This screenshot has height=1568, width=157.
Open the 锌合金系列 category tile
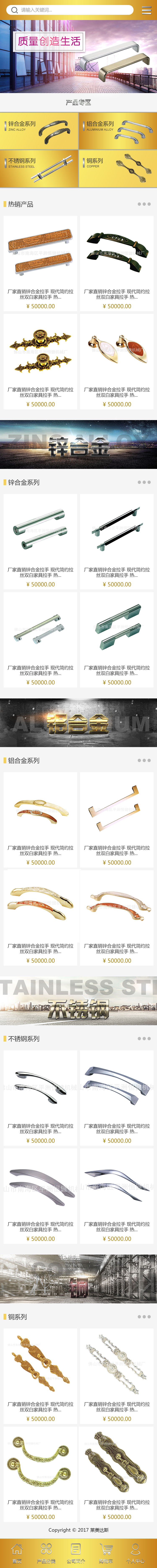coord(39,131)
